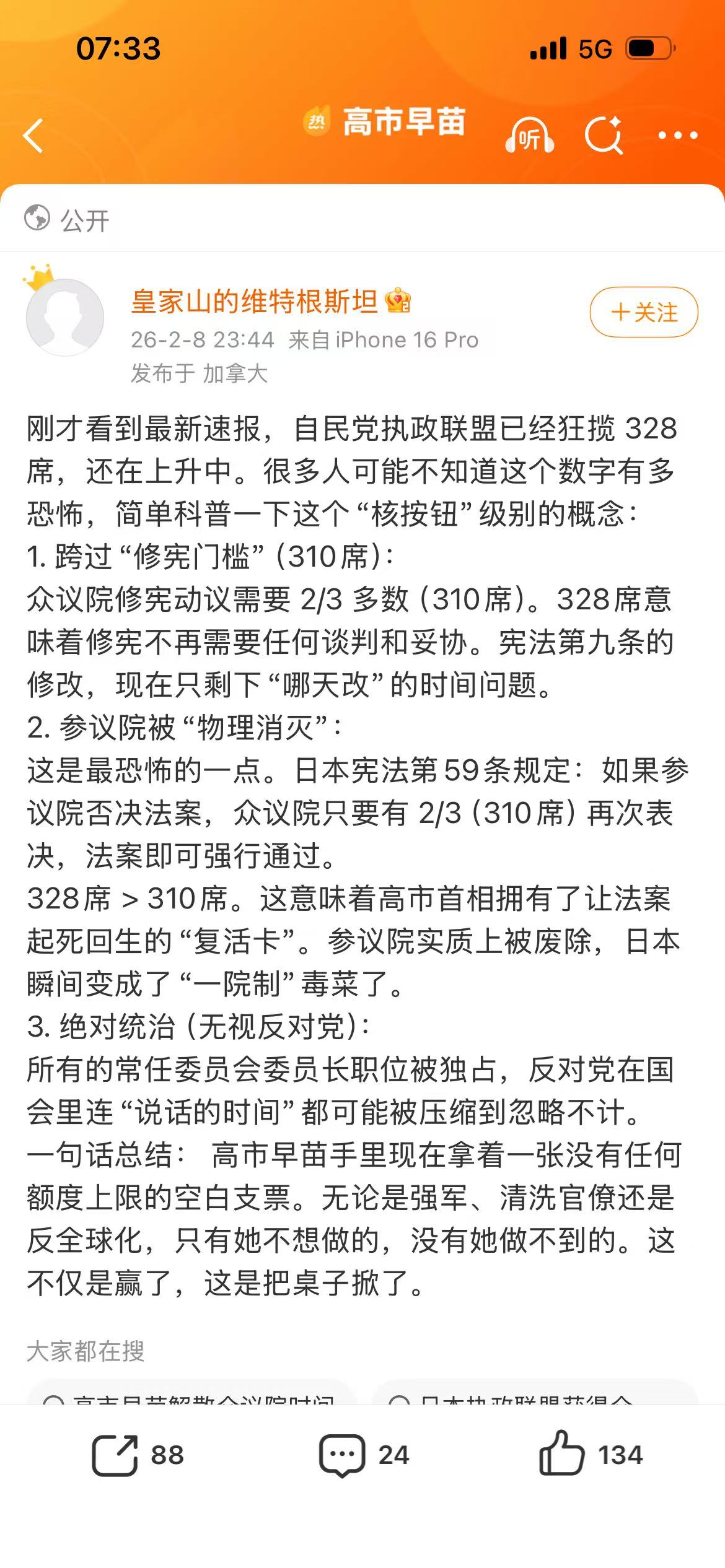Tap the 公开 visibility label
Image resolution: width=725 pixels, height=1568 pixels.
pyautogui.click(x=68, y=219)
